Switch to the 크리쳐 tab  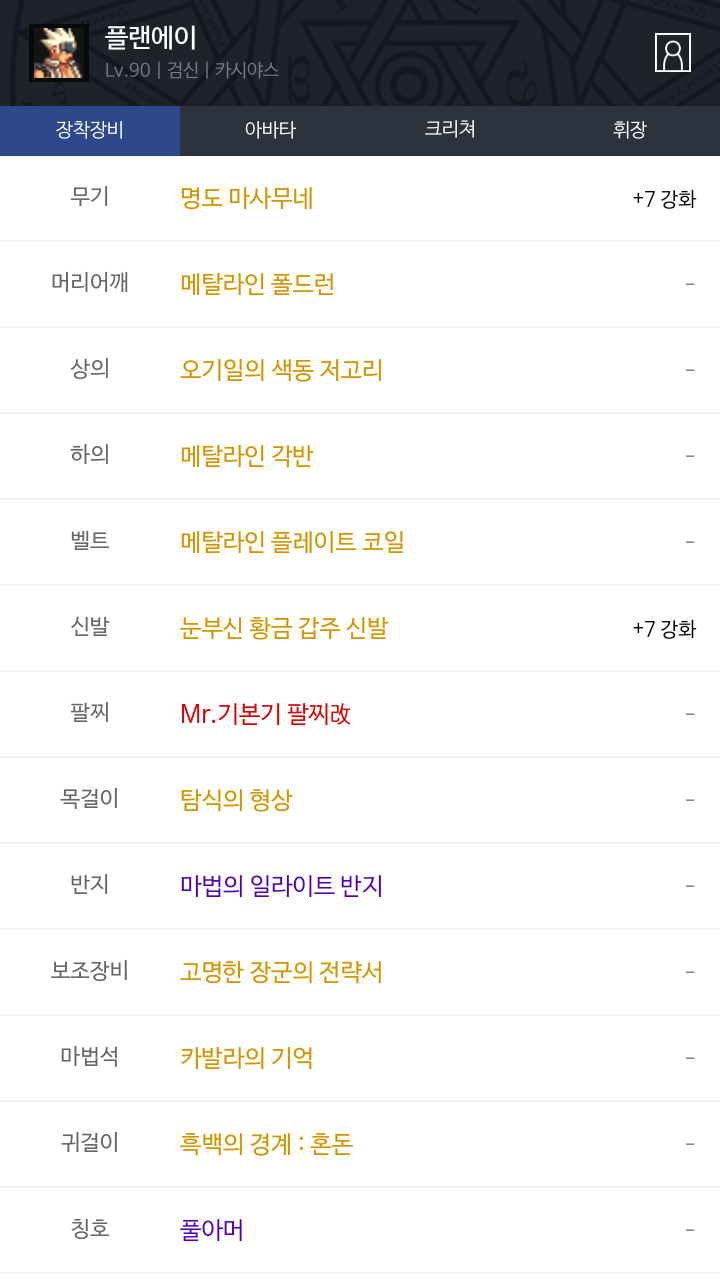point(450,130)
